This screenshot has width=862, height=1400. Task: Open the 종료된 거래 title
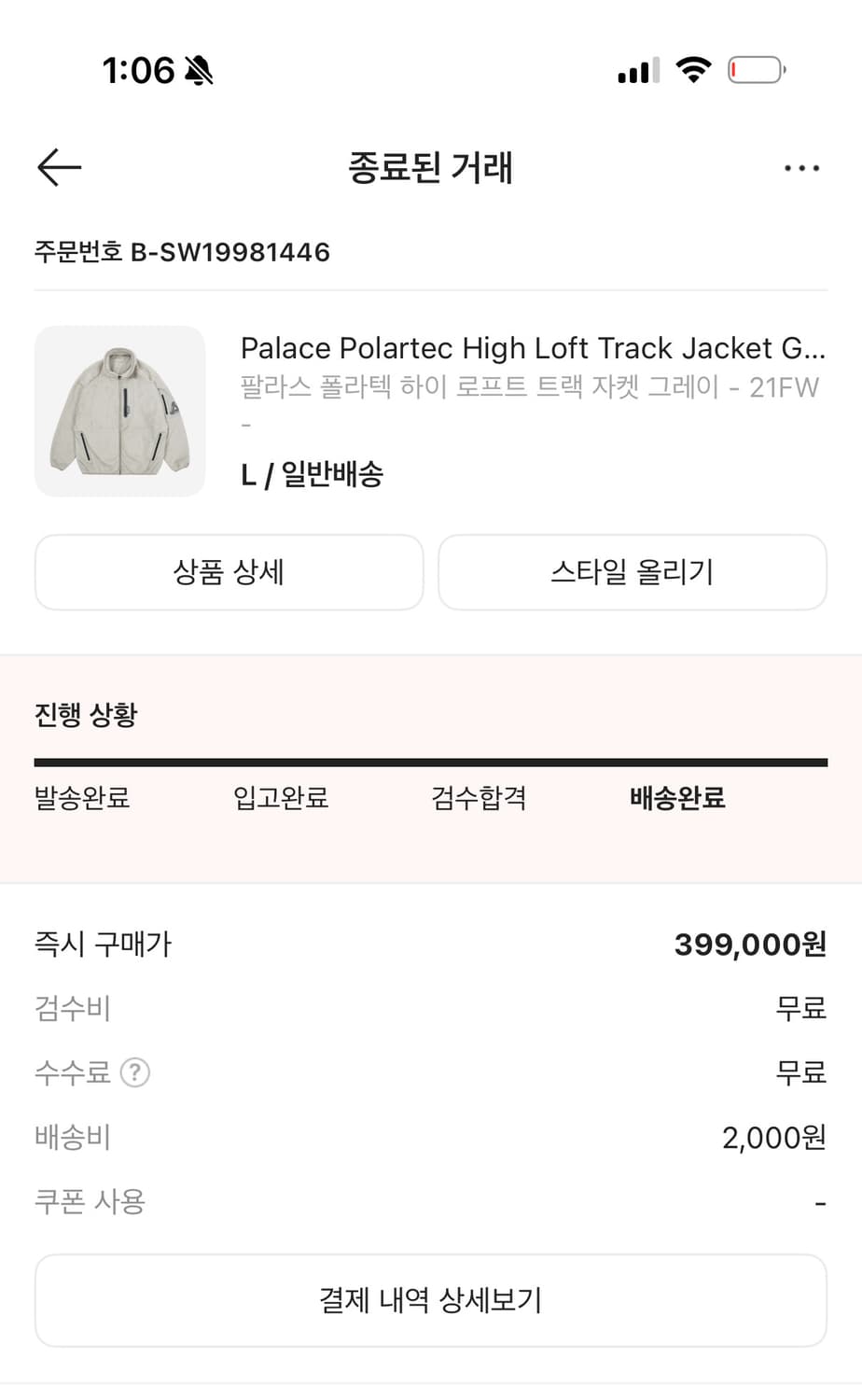tap(431, 168)
